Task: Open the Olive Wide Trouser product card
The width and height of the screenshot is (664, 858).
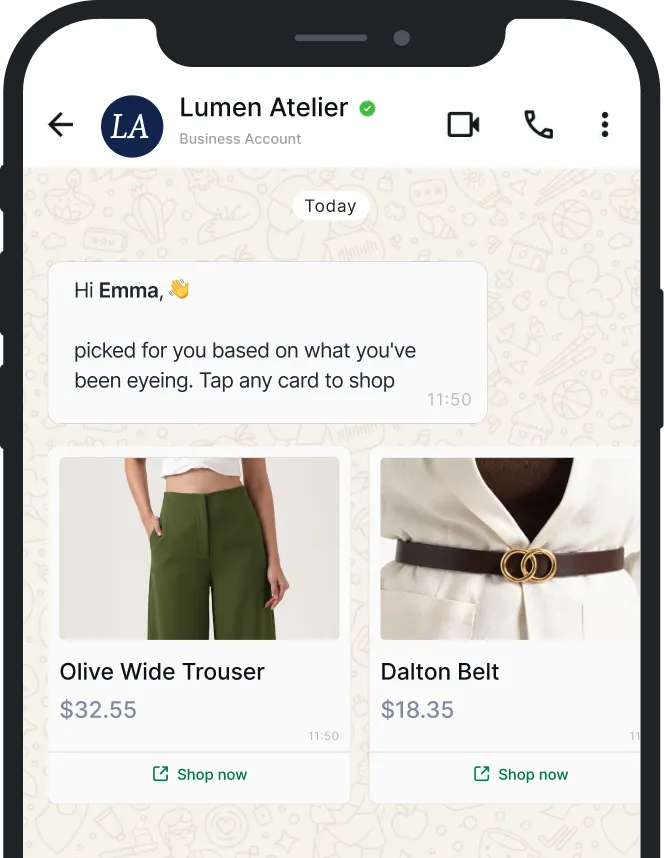Action: pos(199,600)
